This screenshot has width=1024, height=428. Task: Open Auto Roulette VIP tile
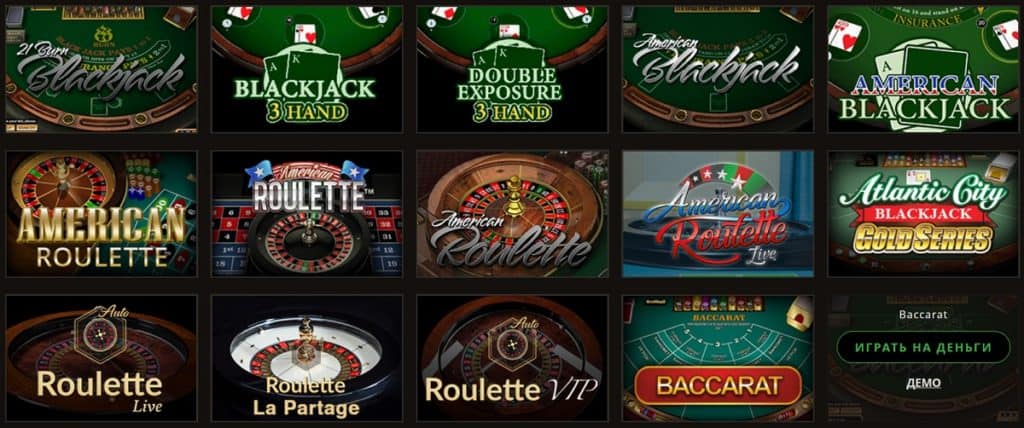point(511,358)
